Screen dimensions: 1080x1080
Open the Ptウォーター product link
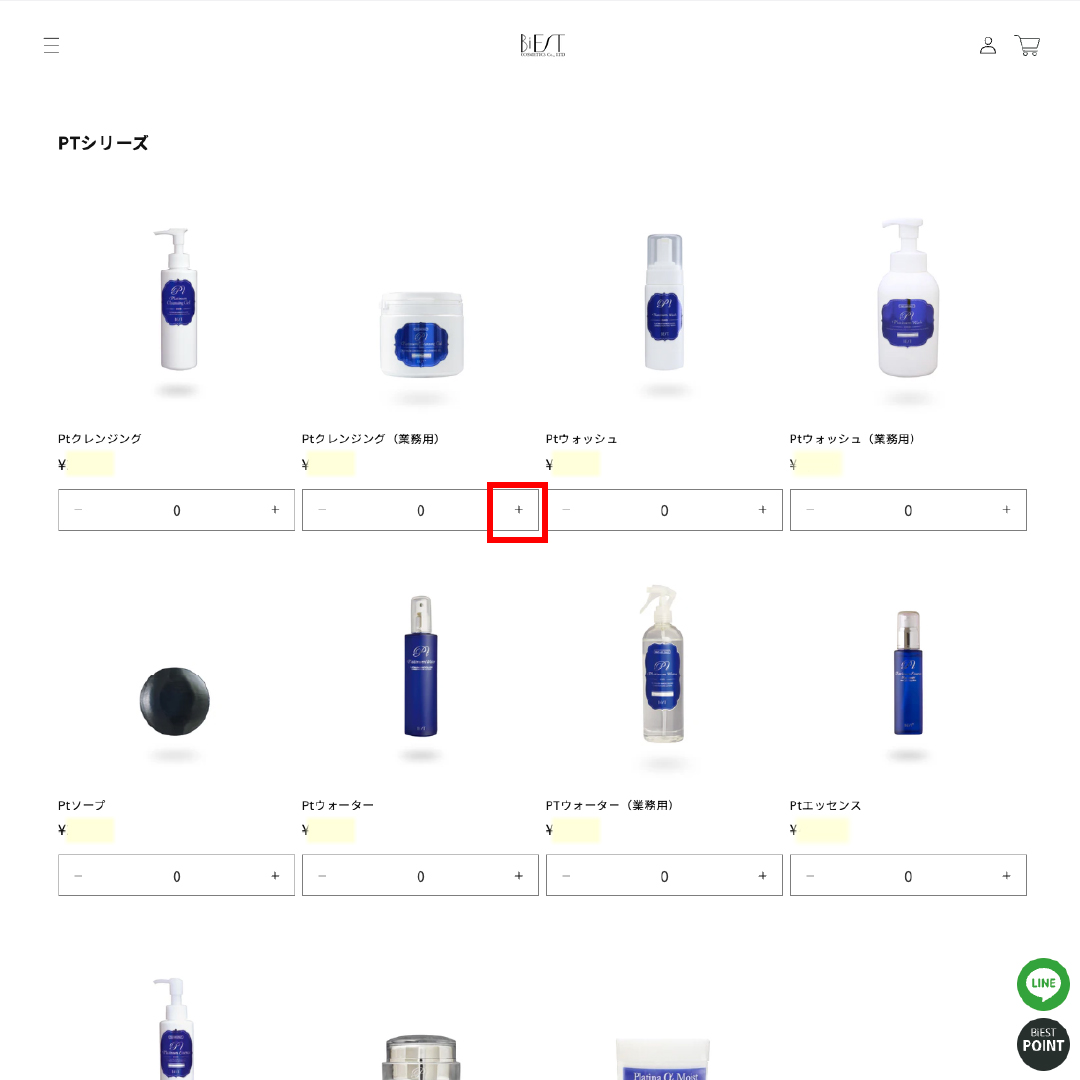(x=338, y=806)
